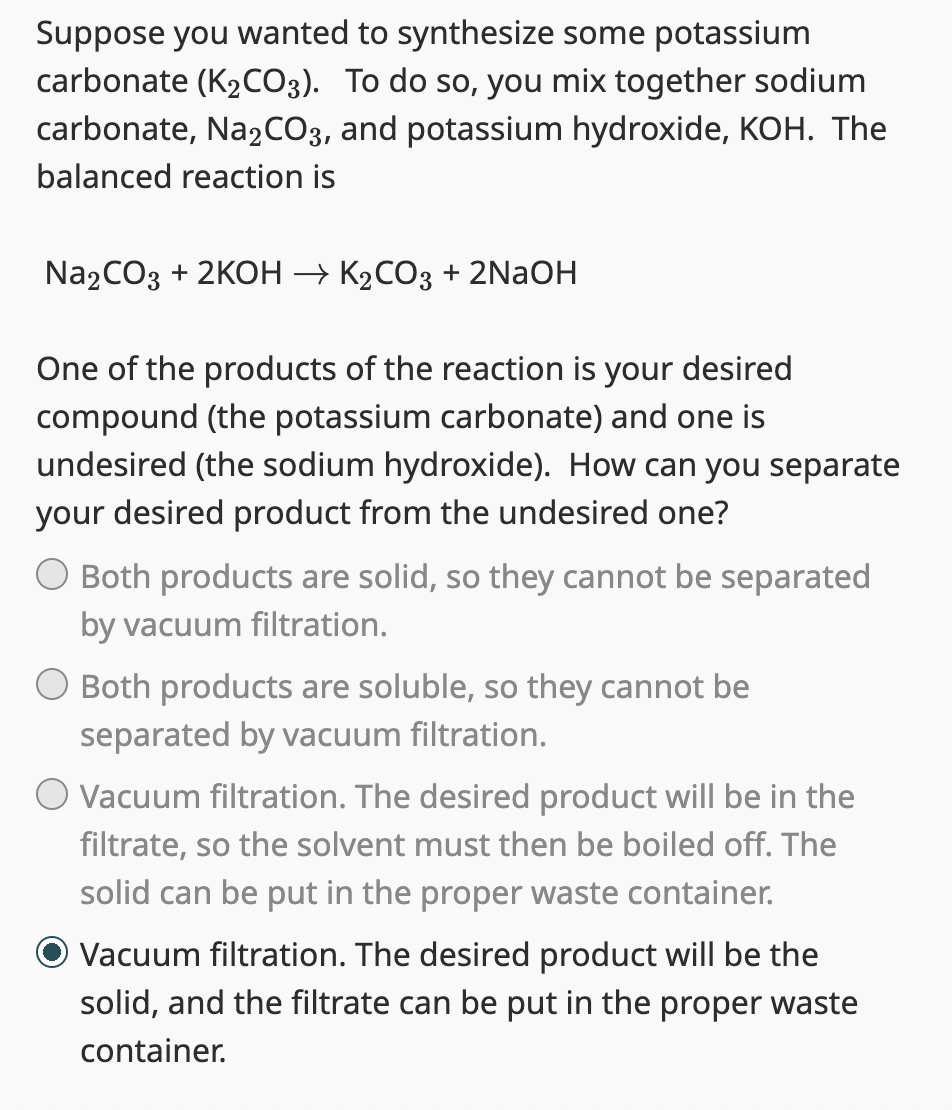Select 'Both products are solid' answer option

tap(53, 577)
